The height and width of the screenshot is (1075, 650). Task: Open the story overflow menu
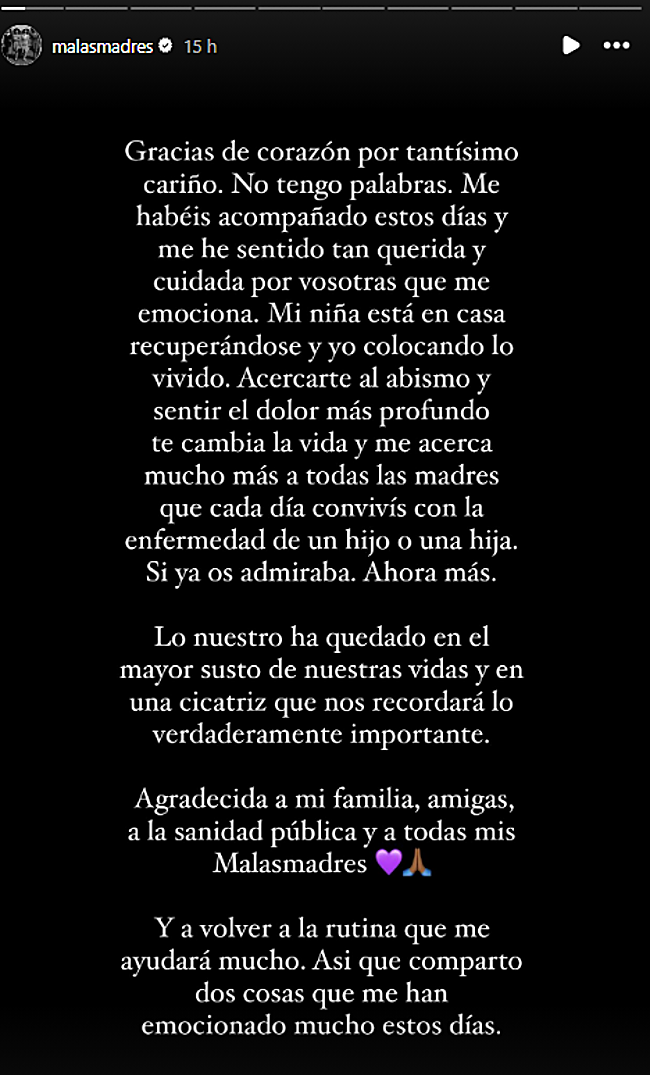pyautogui.click(x=616, y=46)
